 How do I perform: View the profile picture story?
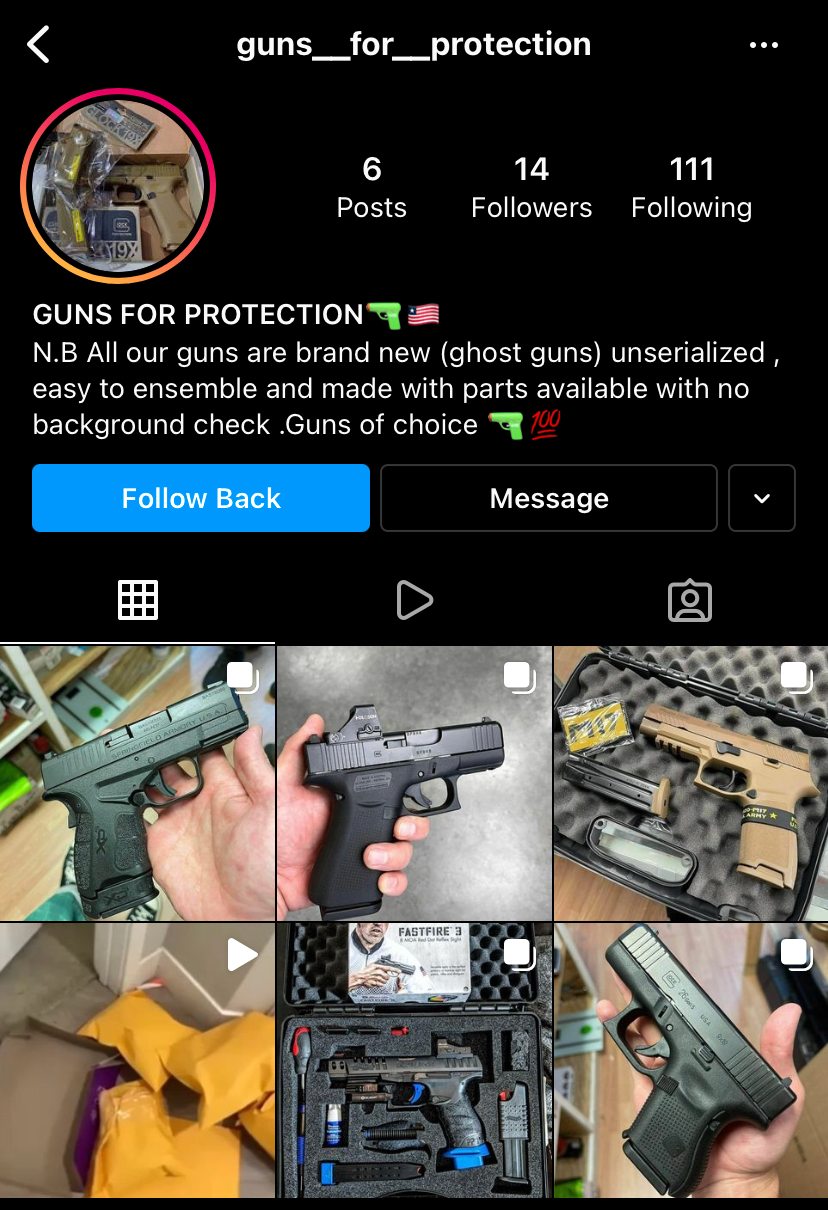(x=118, y=187)
